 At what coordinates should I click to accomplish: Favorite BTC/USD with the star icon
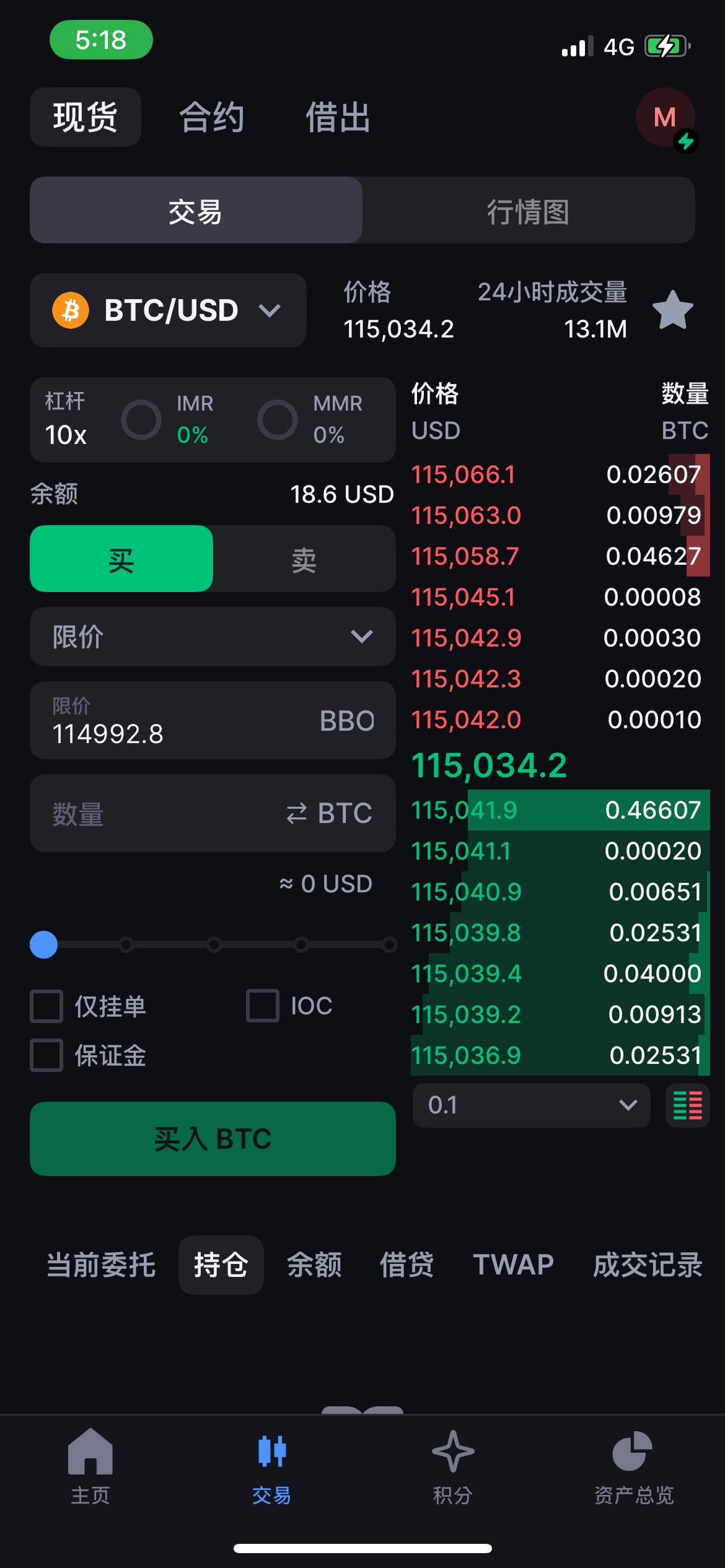(672, 310)
